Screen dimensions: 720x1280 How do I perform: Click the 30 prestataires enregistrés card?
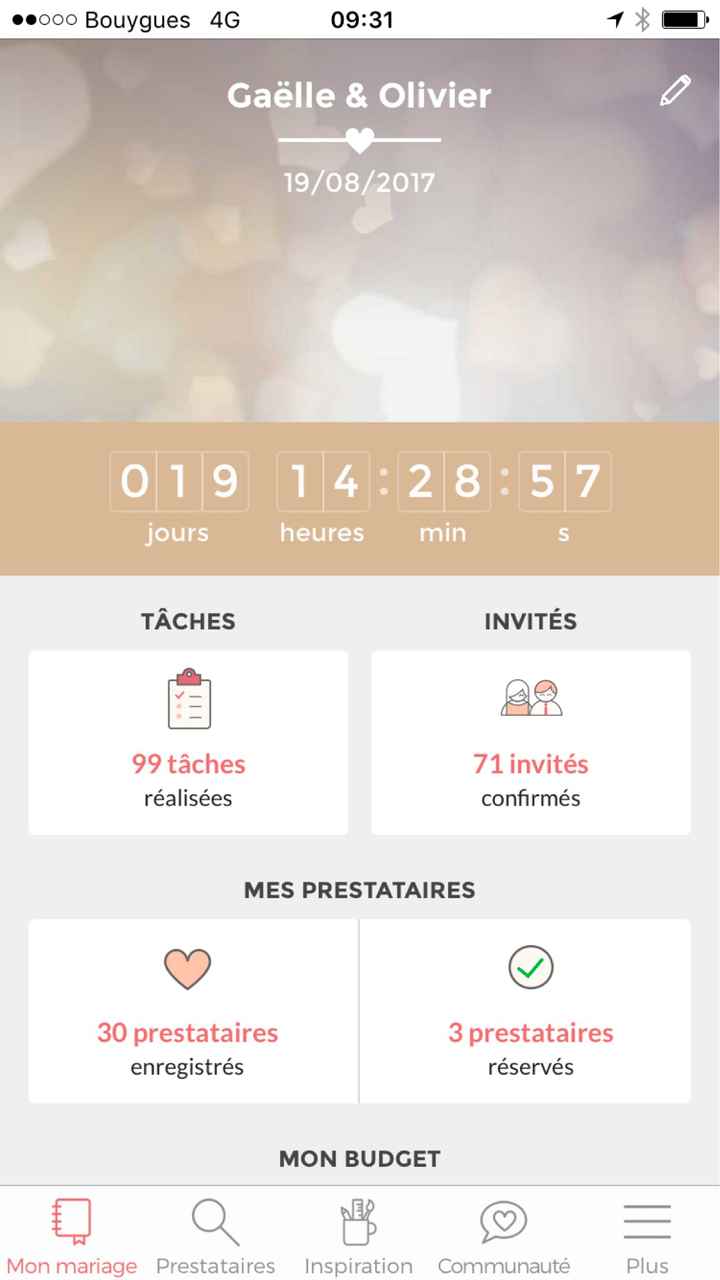[x=187, y=1033]
